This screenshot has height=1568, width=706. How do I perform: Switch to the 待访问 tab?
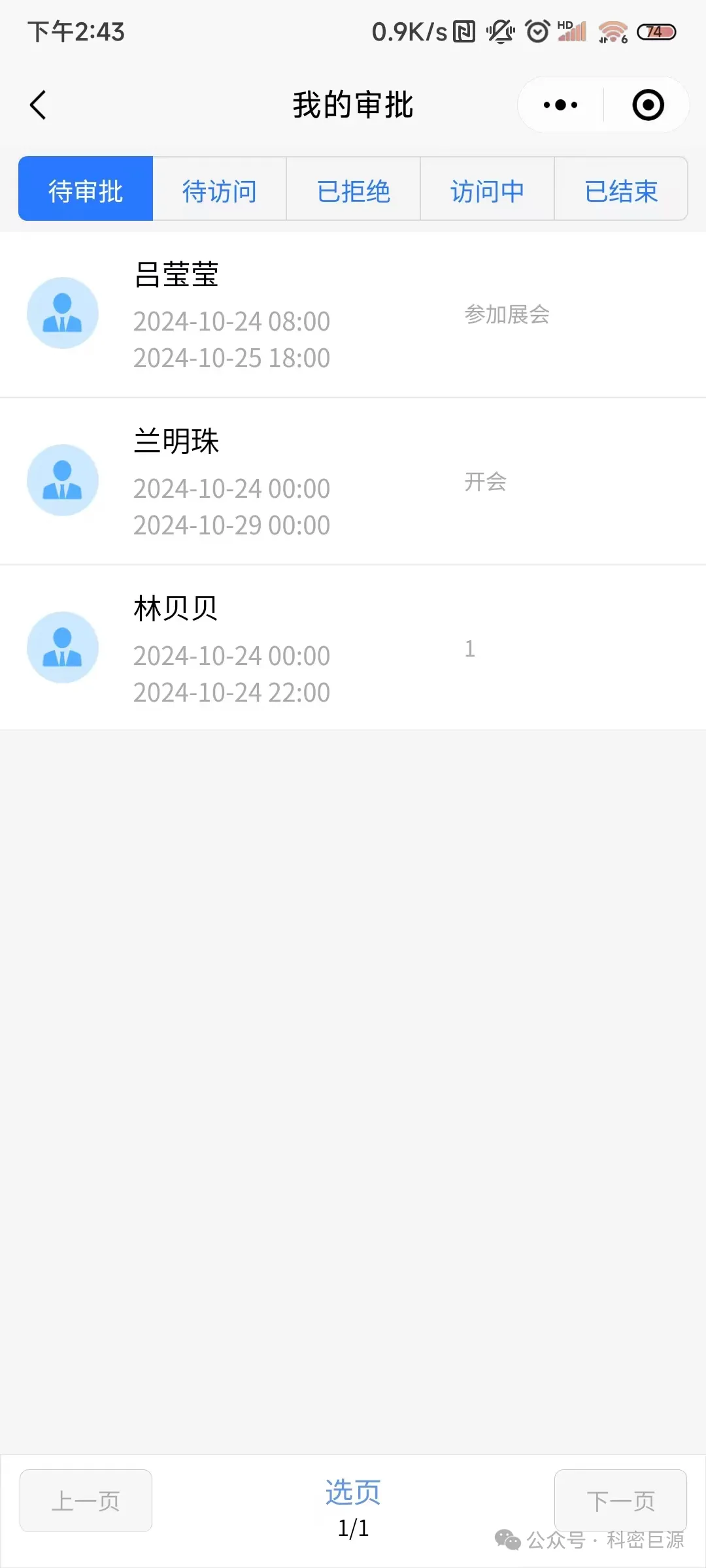tap(220, 189)
